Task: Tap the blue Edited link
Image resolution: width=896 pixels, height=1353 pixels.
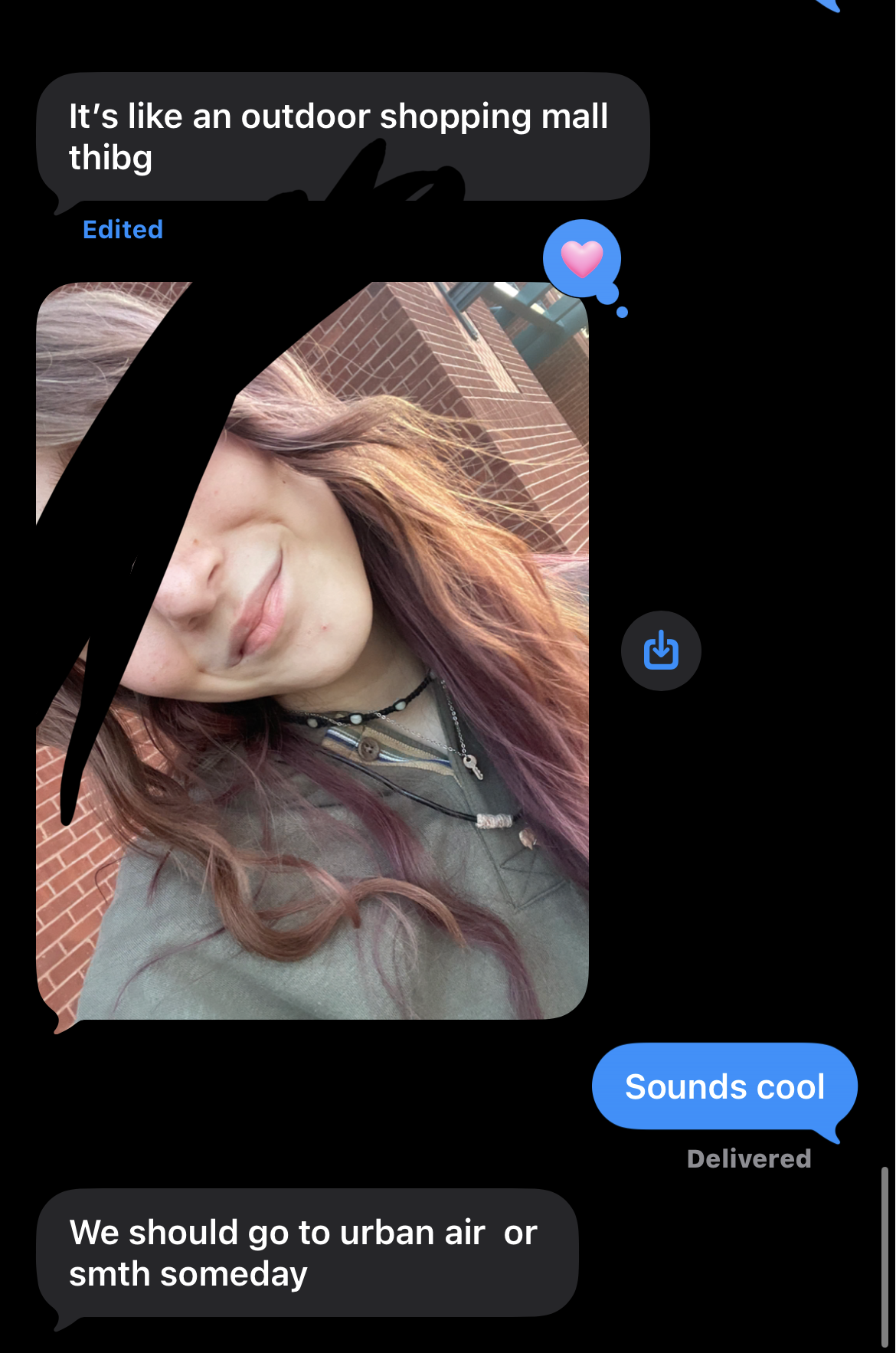Action: [123, 229]
